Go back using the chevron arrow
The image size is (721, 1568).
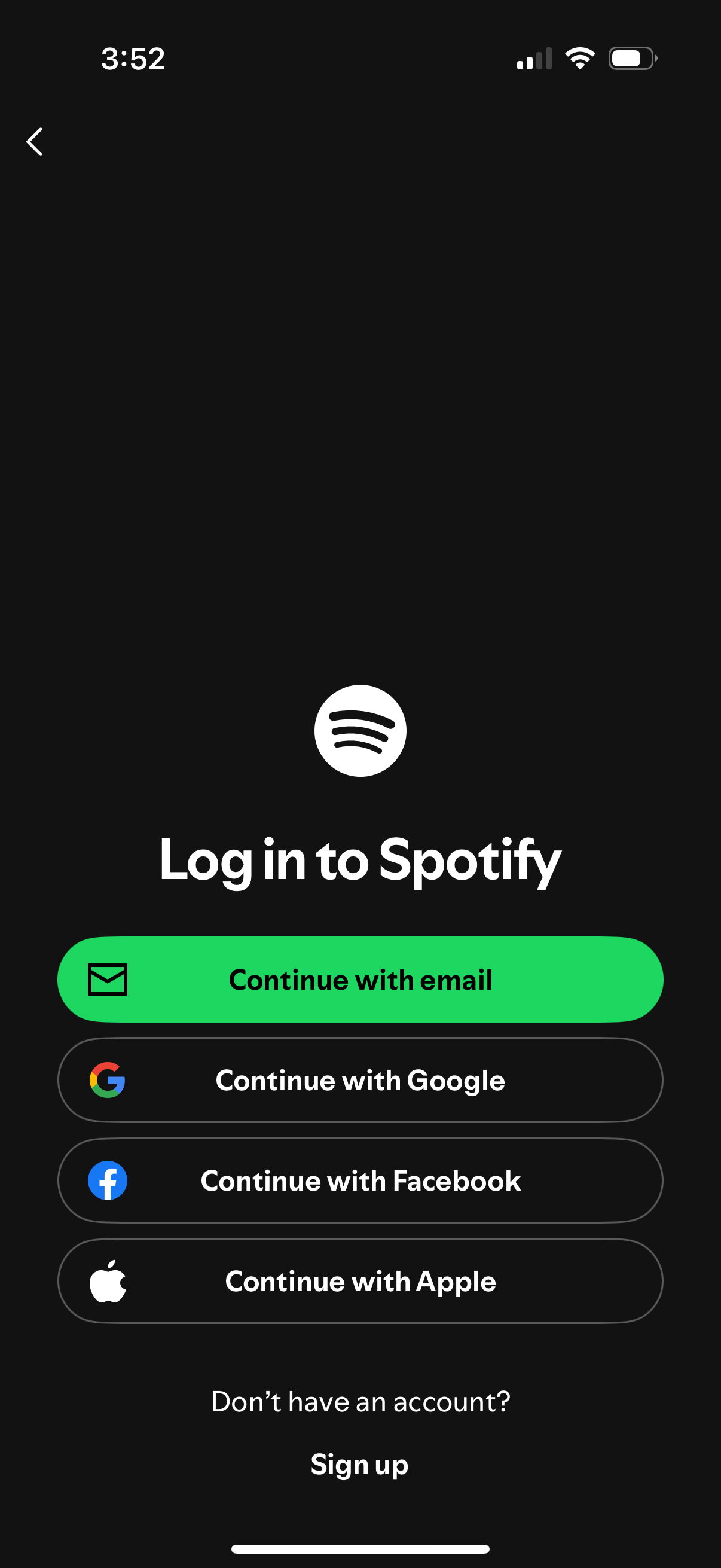coord(35,141)
